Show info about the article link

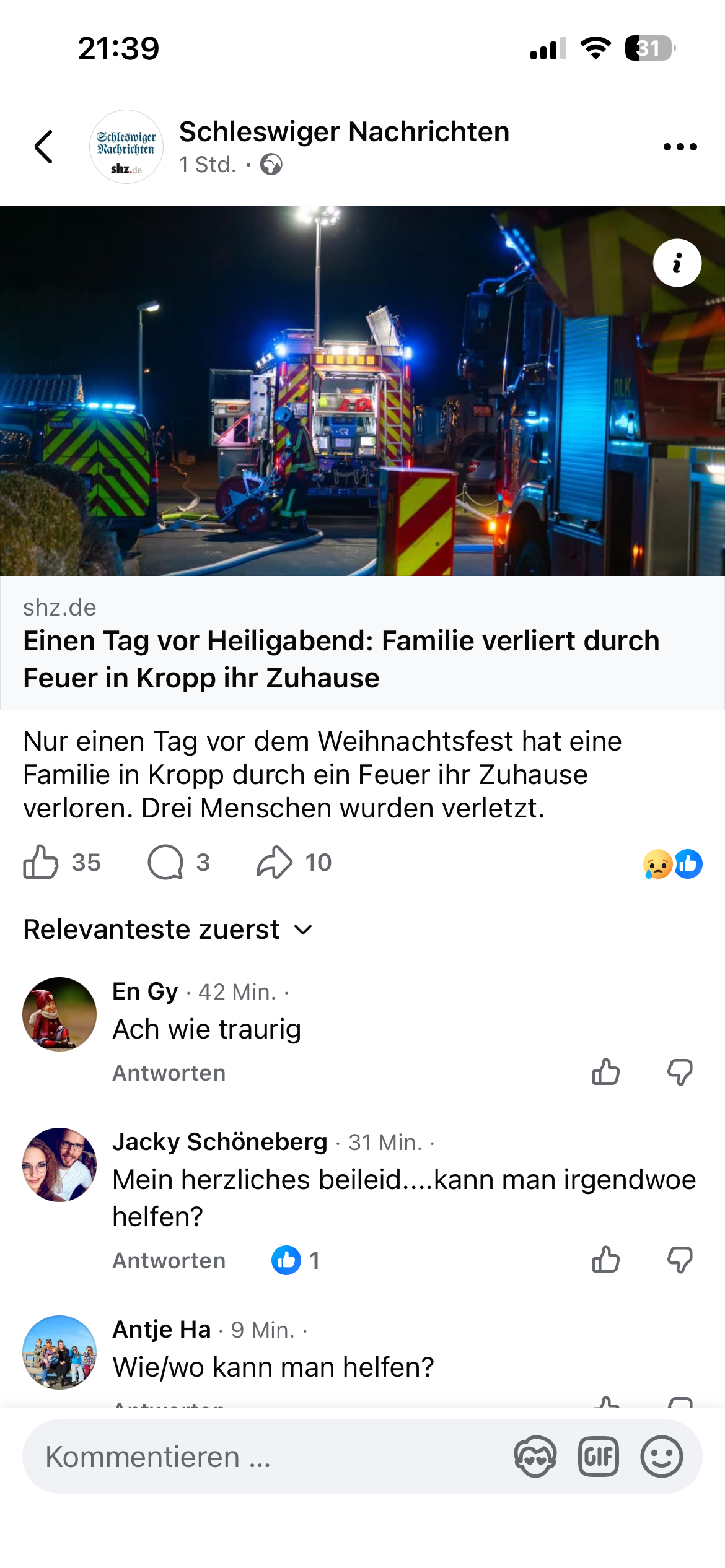(x=677, y=263)
